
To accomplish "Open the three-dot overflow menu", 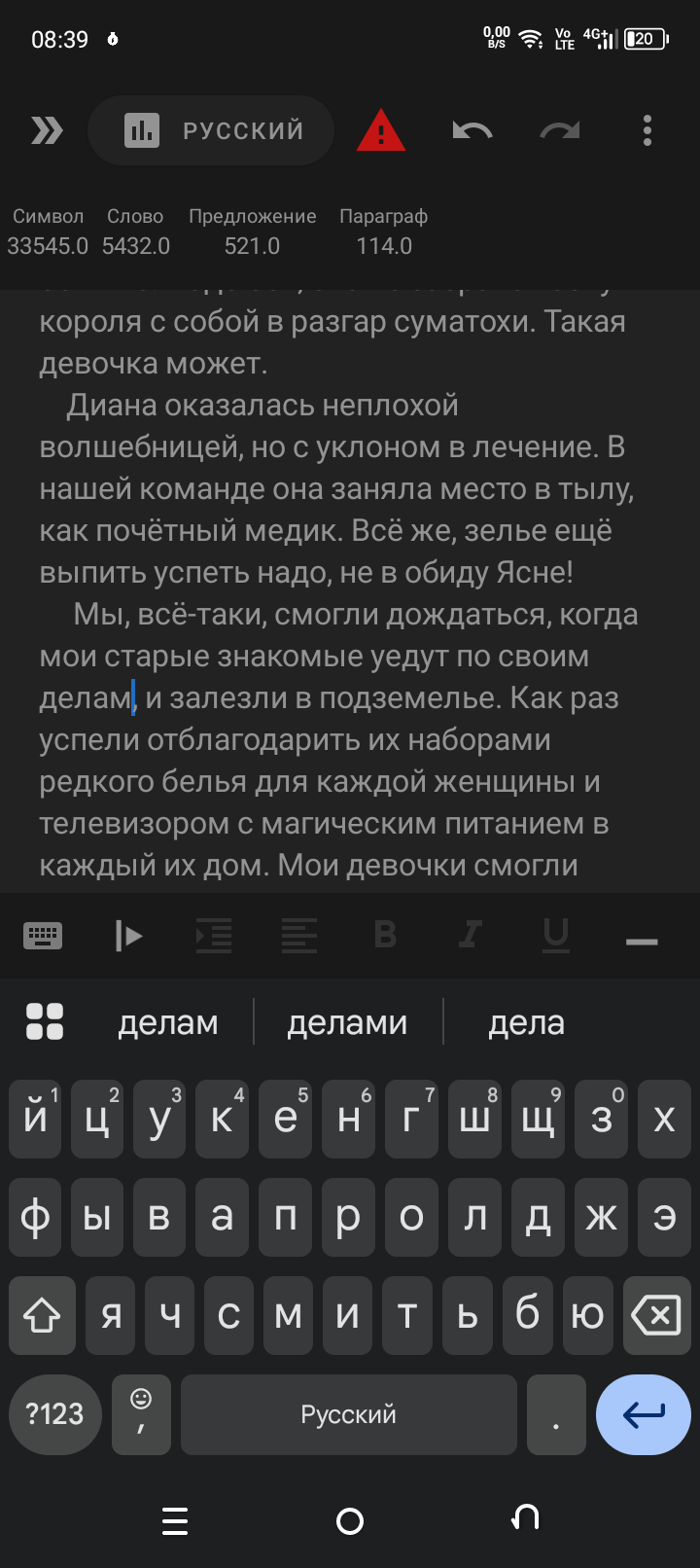I will pos(647,130).
